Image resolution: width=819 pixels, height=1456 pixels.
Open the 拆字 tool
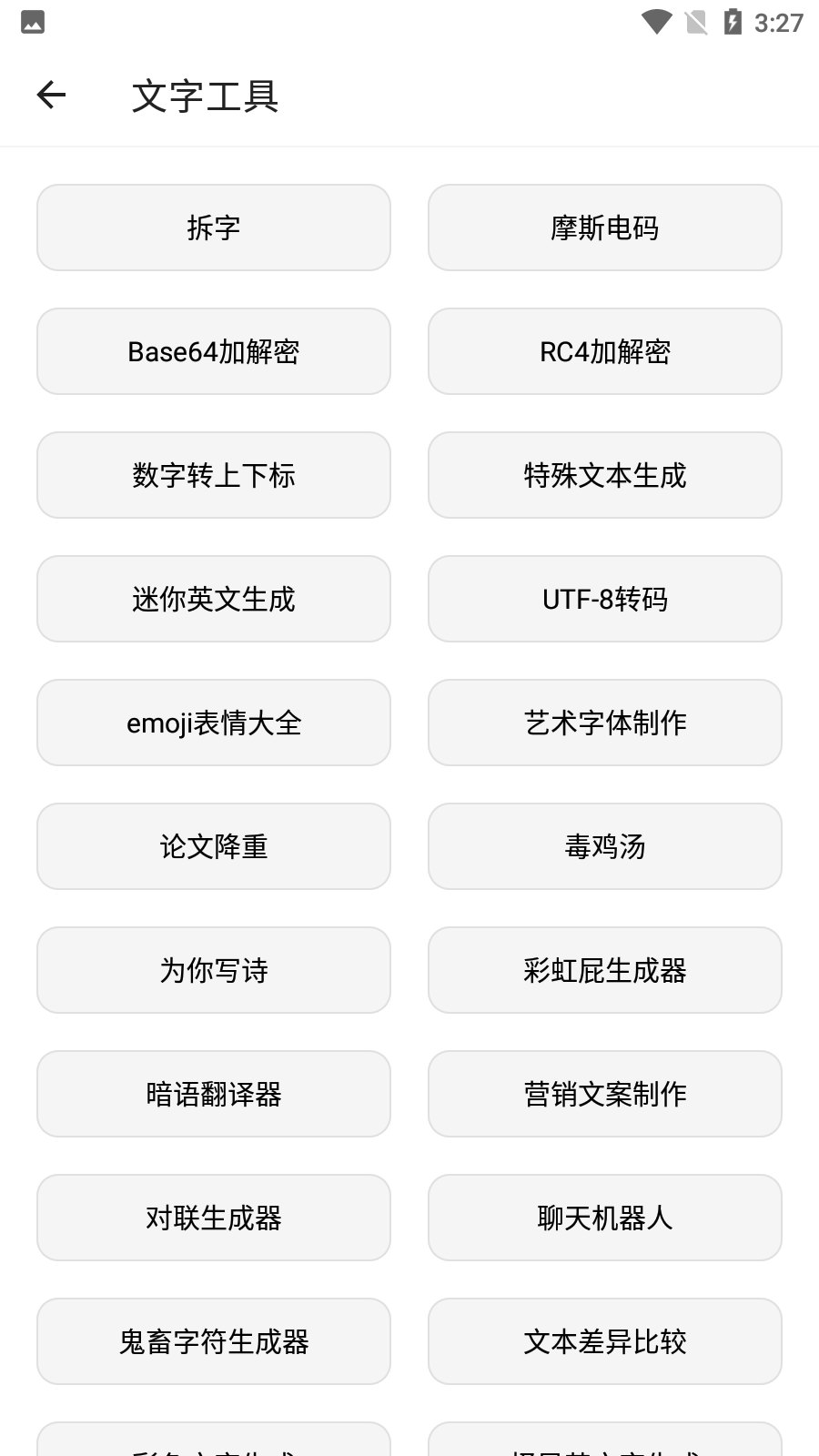click(214, 227)
